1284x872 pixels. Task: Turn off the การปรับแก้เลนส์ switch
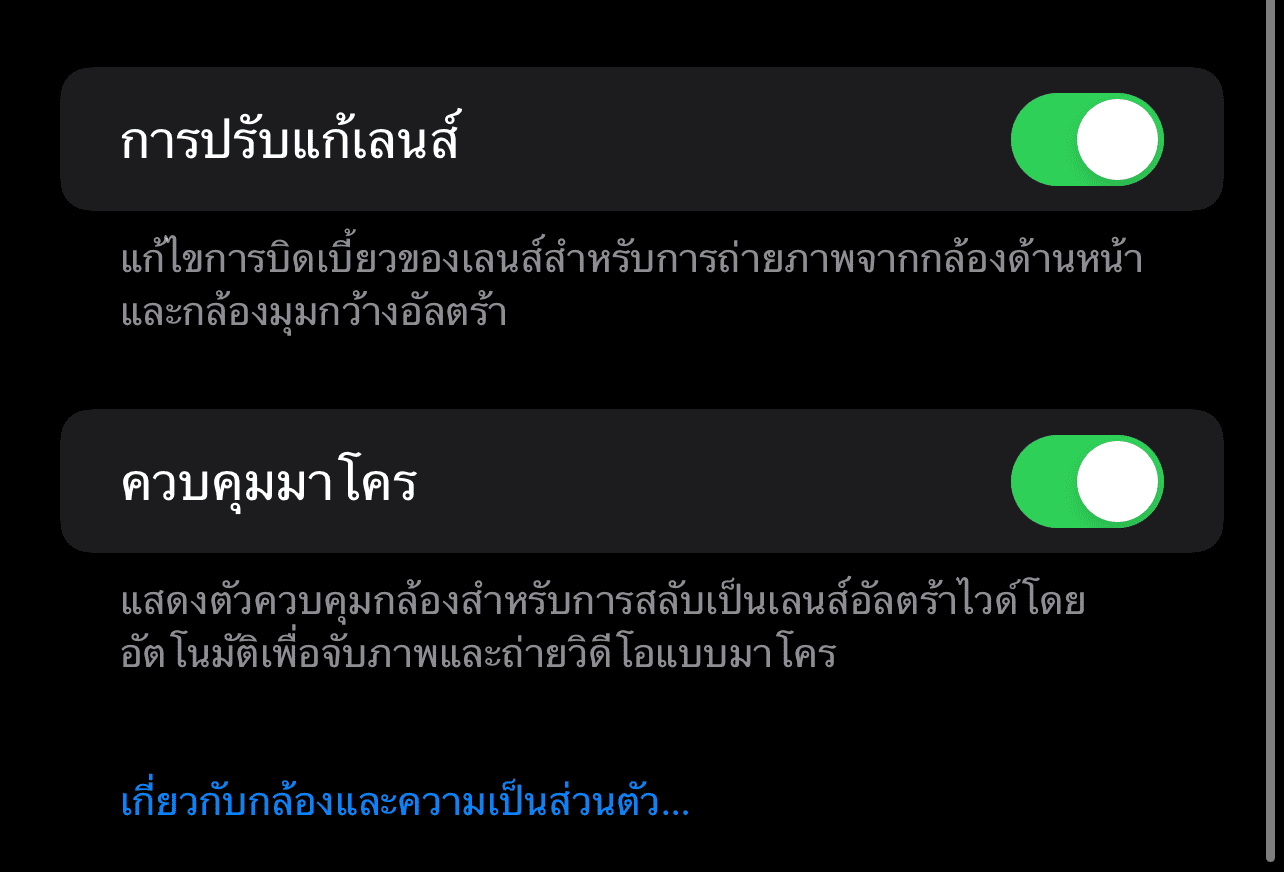(x=1087, y=139)
